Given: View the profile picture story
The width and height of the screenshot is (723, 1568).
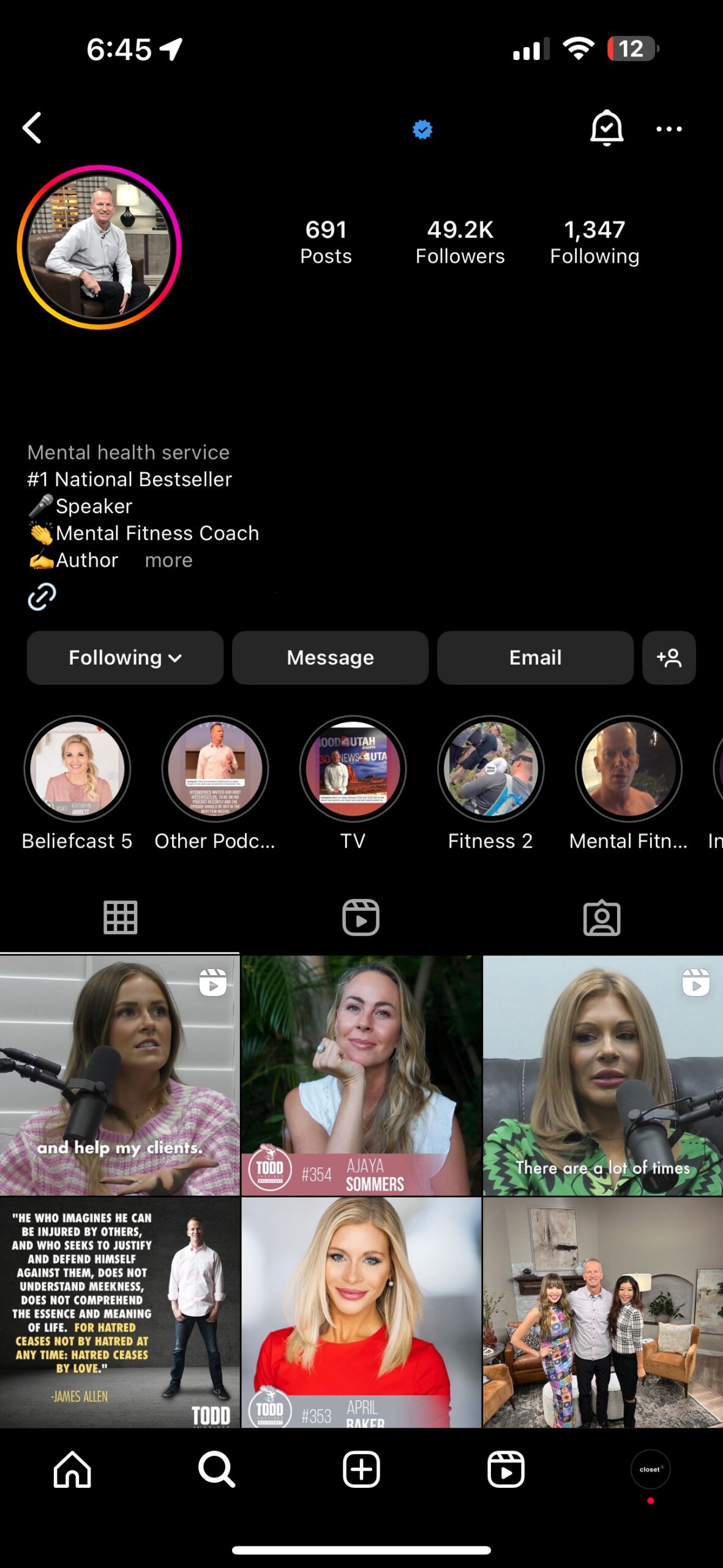Looking at the screenshot, I should point(100,247).
